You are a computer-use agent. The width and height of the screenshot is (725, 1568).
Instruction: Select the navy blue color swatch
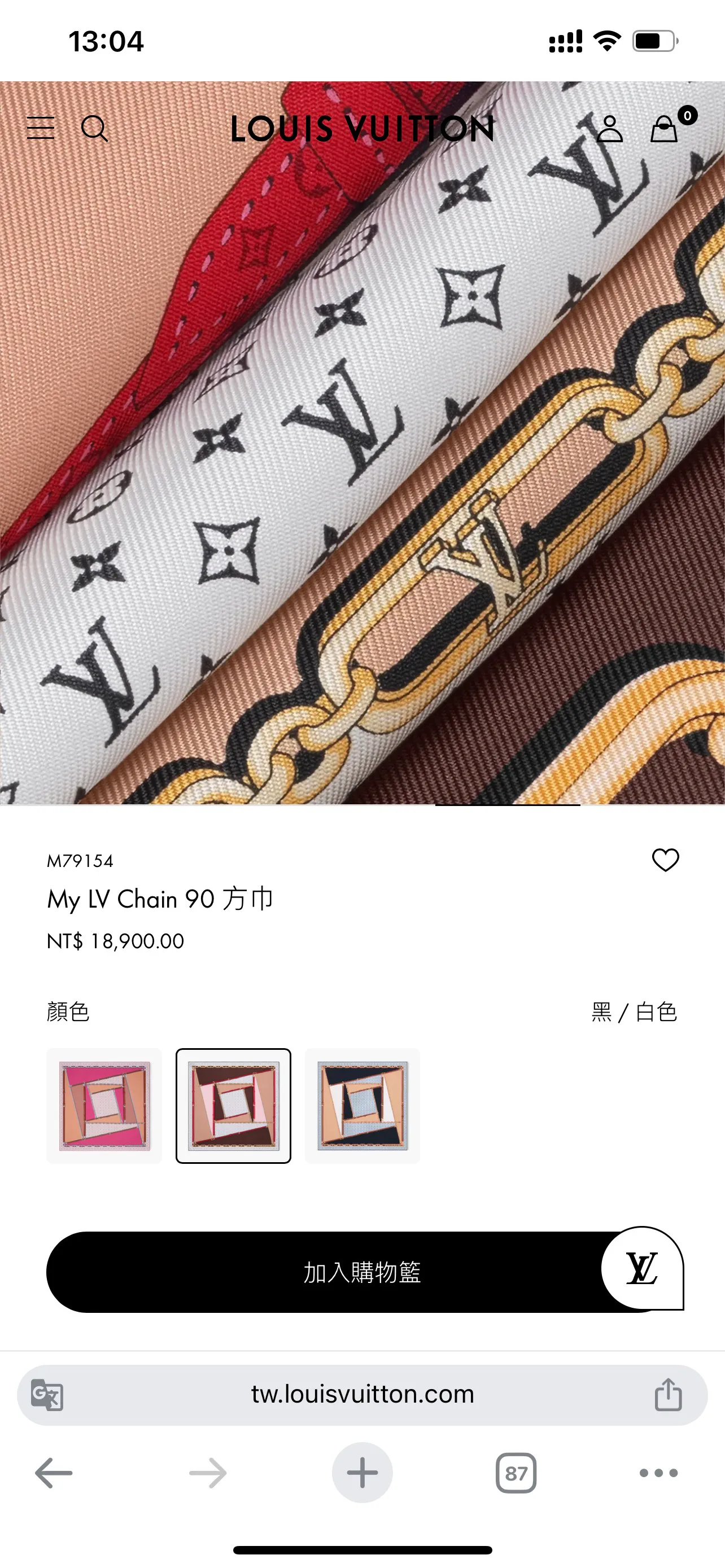(x=362, y=1105)
